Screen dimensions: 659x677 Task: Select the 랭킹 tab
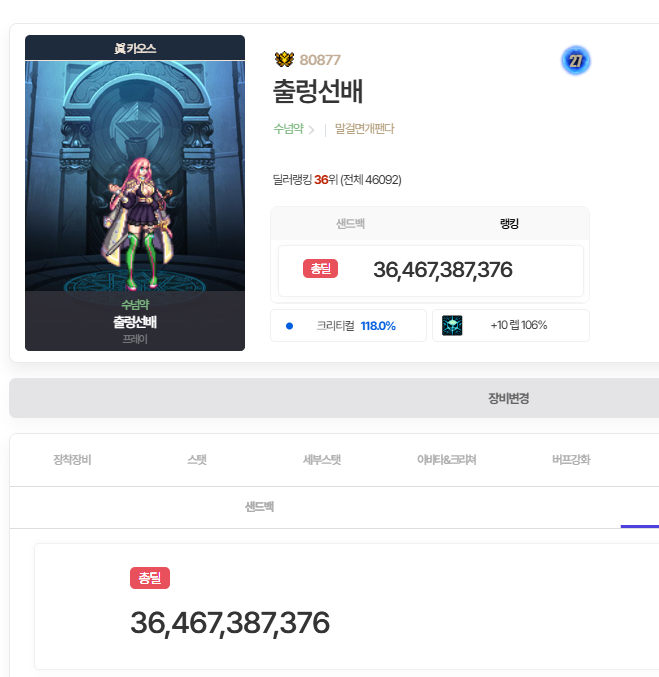click(x=509, y=224)
